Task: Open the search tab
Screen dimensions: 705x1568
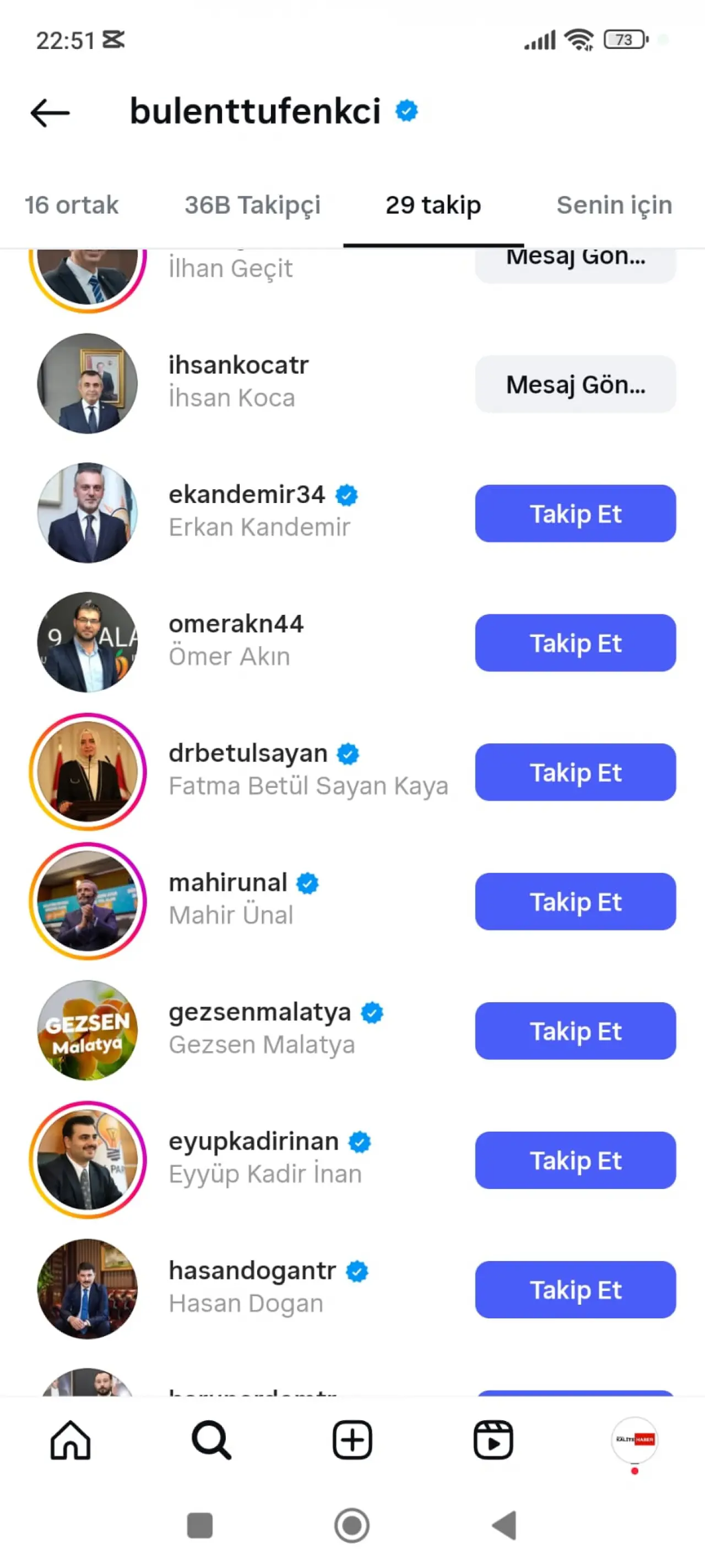Action: tap(211, 1440)
